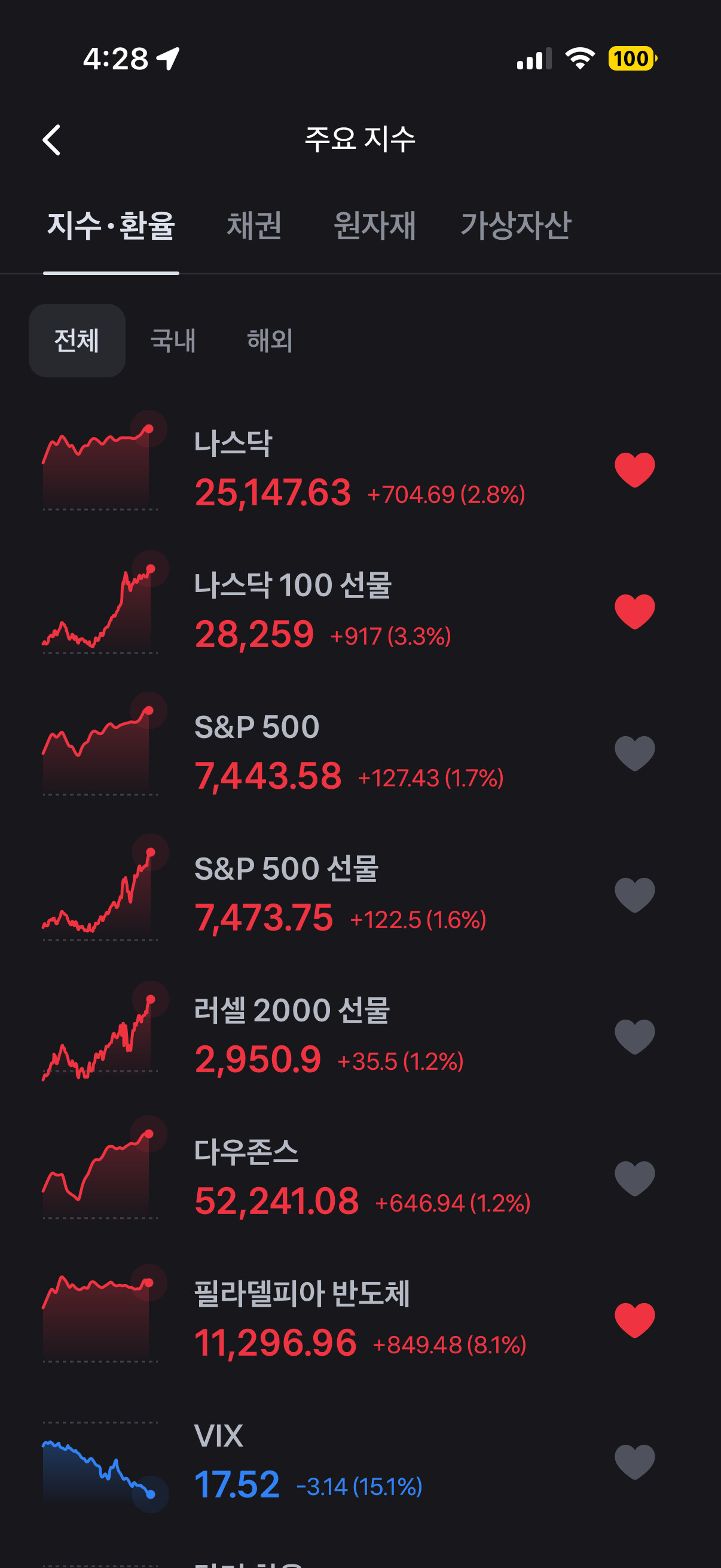The width and height of the screenshot is (721, 1568).
Task: Open the VIX index row
Action: pos(360,1462)
